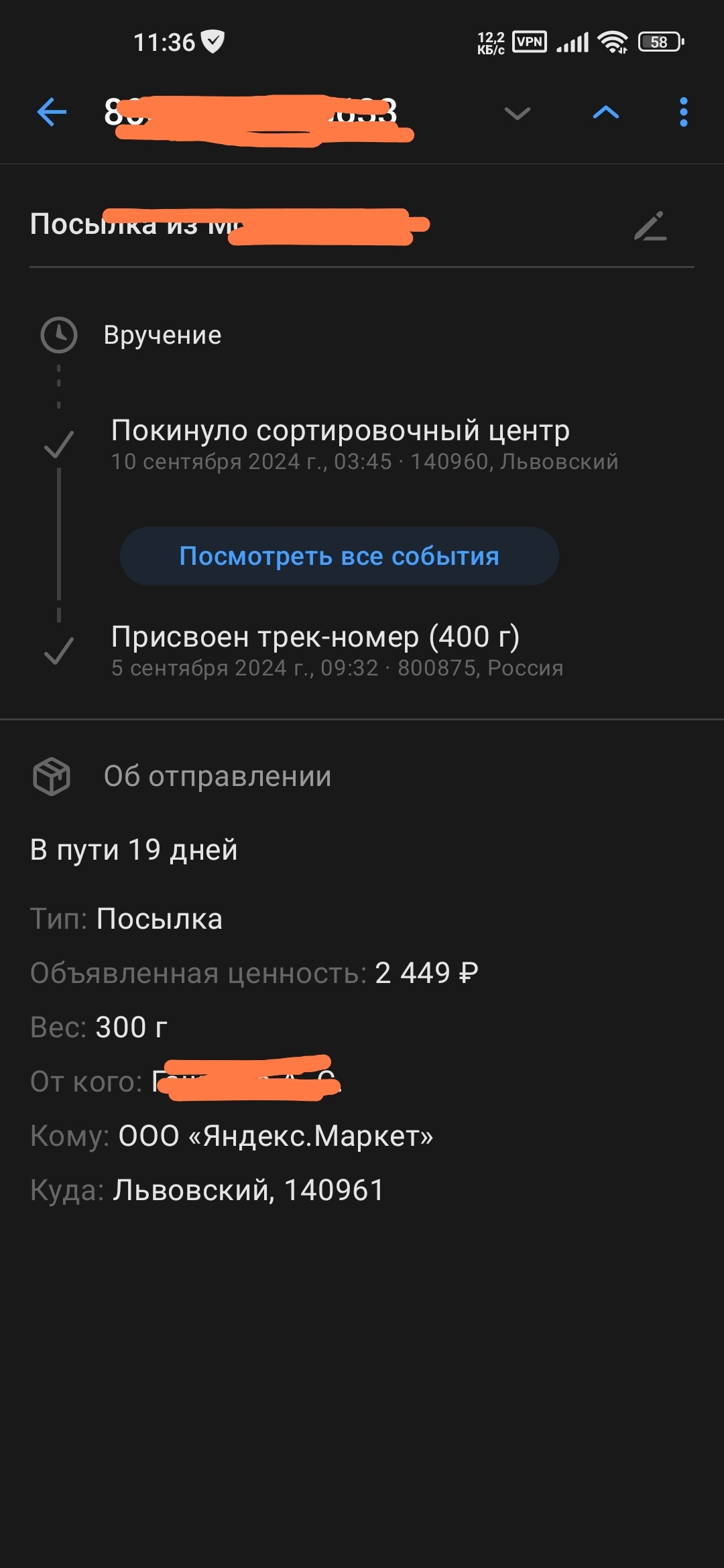Open the three-dot overflow menu

[x=683, y=112]
